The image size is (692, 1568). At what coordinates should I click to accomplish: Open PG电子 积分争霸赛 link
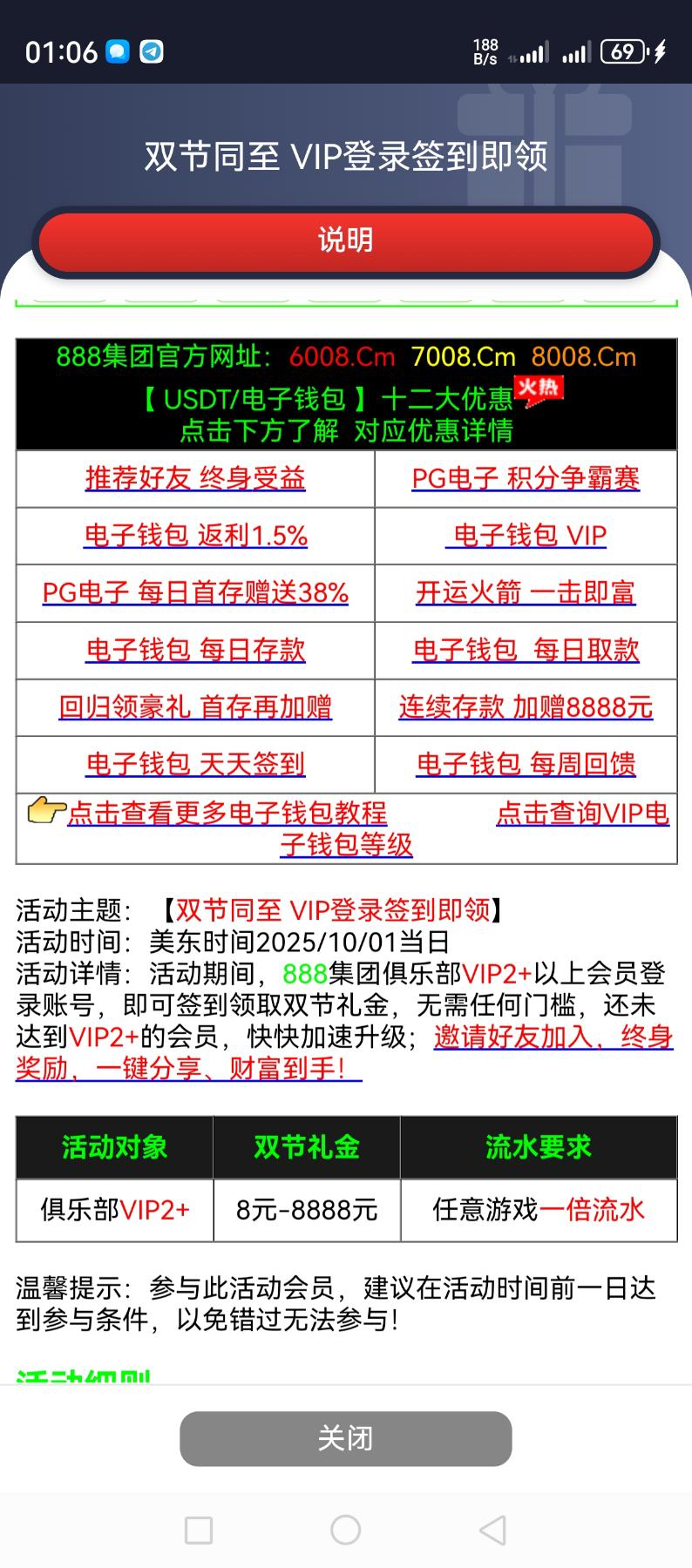click(526, 478)
